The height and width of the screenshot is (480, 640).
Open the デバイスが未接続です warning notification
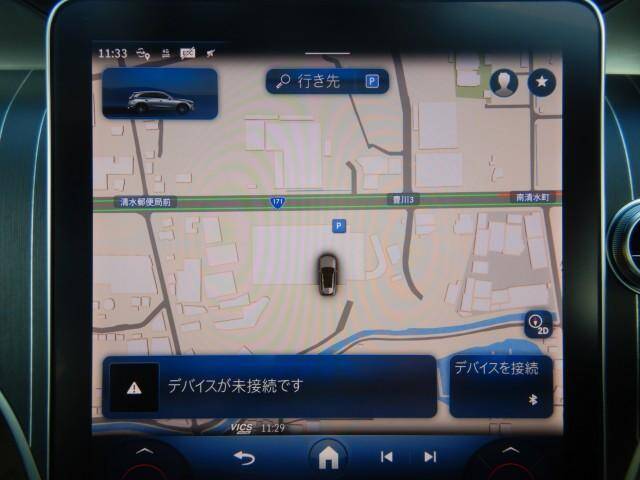point(270,385)
